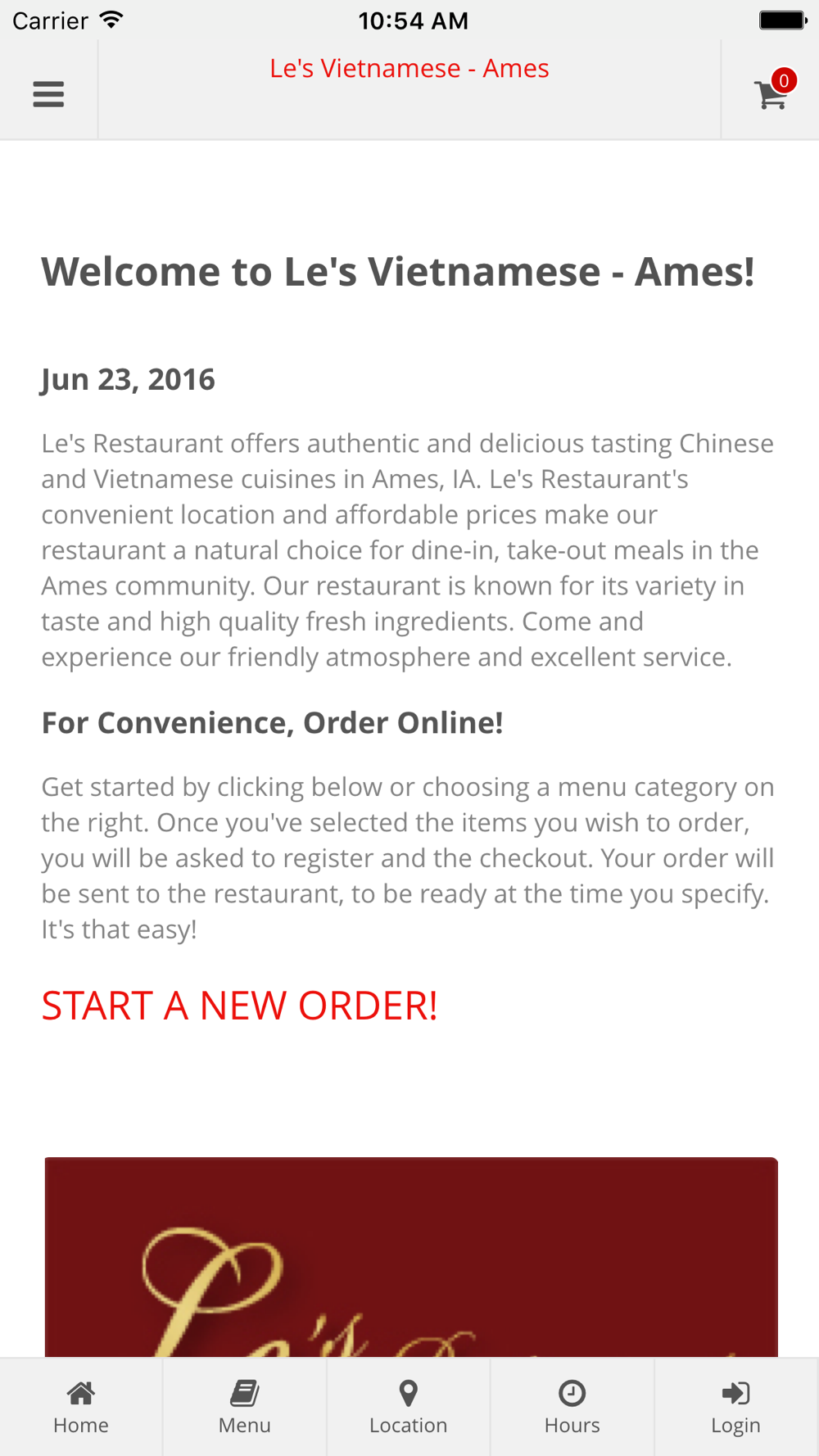This screenshot has height=1456, width=819.
Task: Open the Login tab
Action: [x=735, y=1406]
